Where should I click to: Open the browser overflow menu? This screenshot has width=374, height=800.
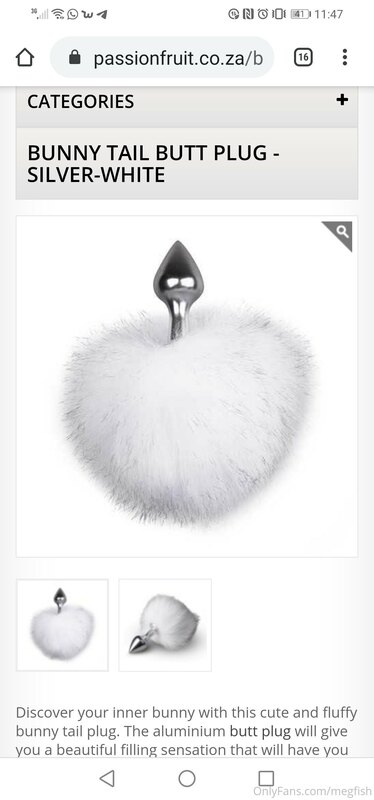[345, 57]
